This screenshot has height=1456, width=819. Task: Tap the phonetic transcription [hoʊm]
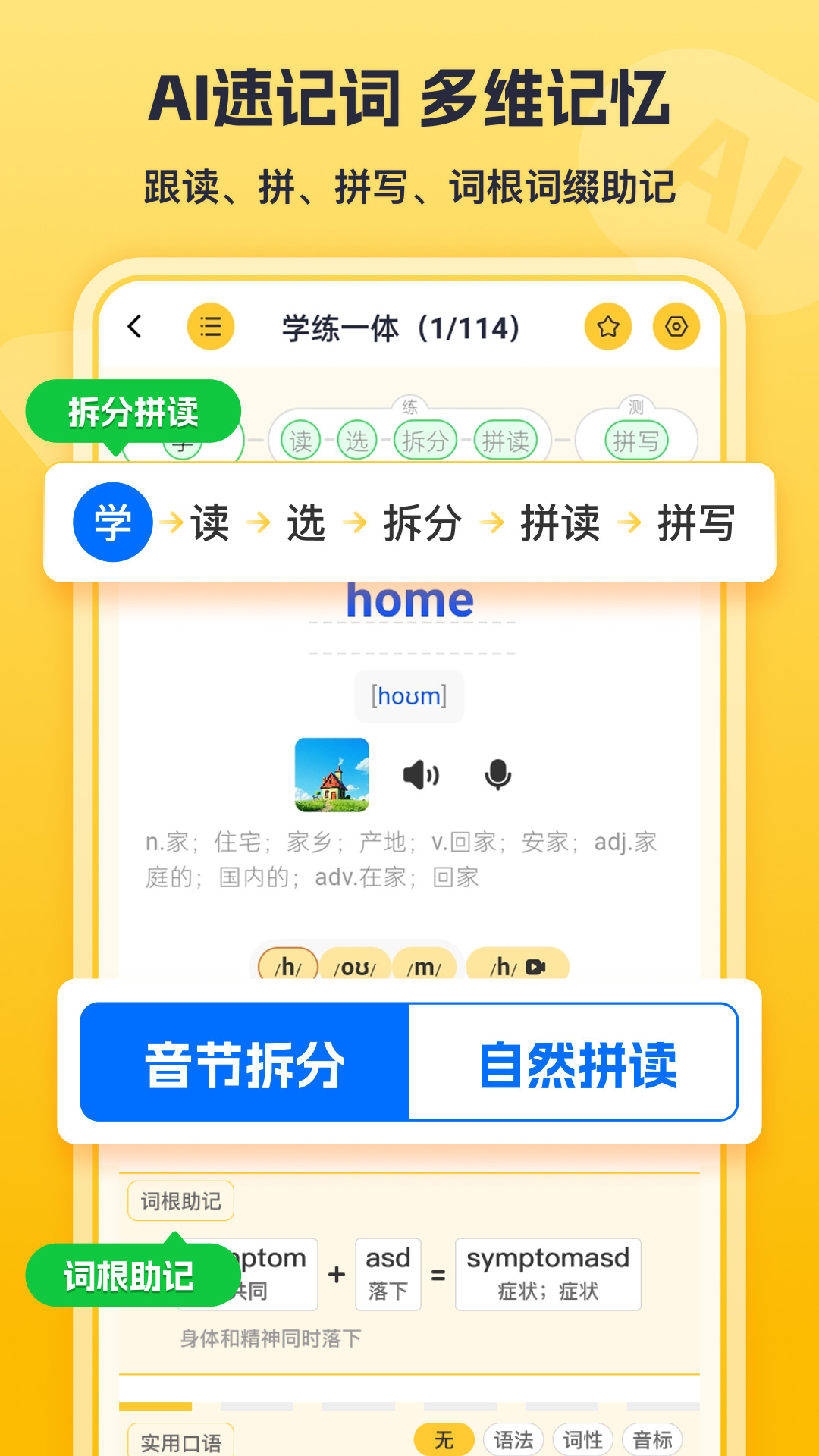click(409, 695)
